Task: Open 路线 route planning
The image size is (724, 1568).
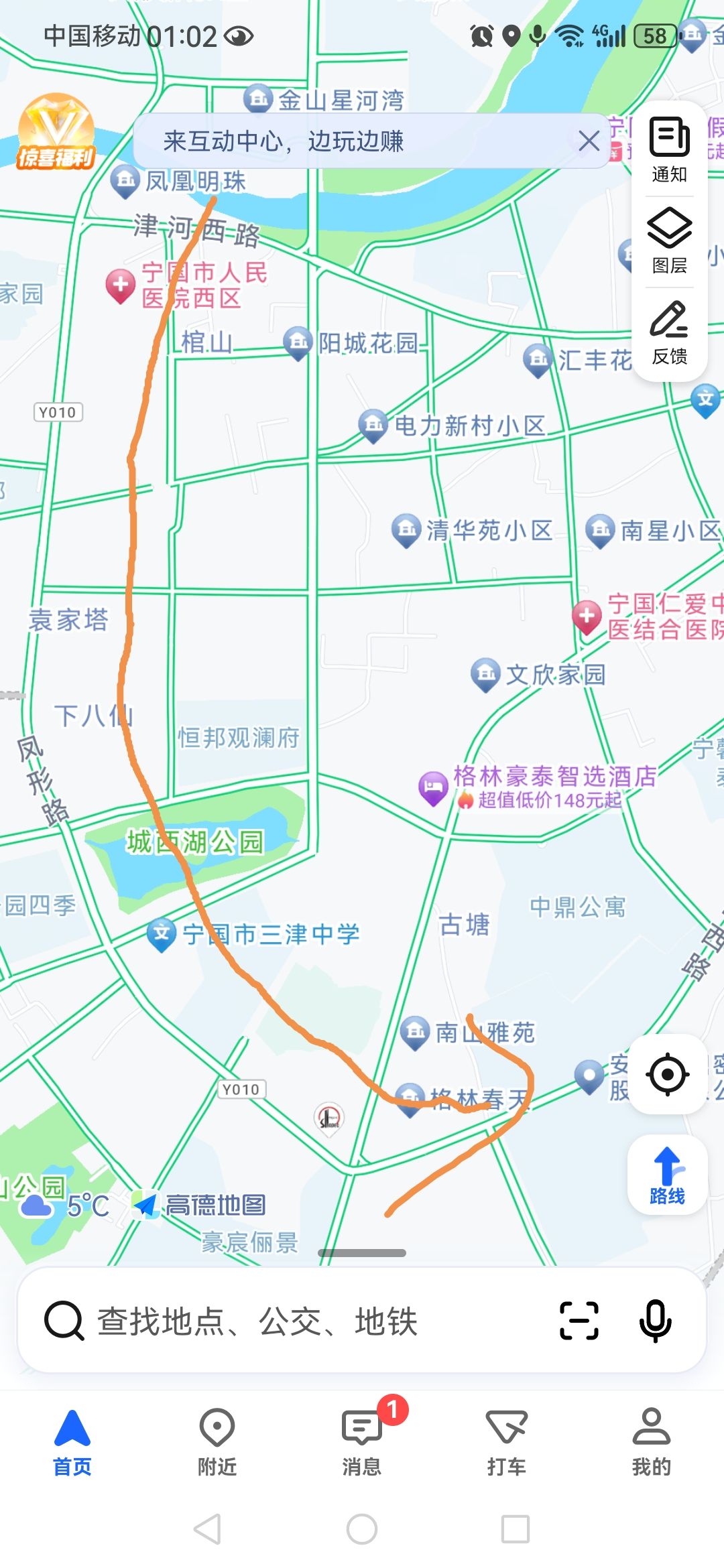Action: pyautogui.click(x=668, y=1175)
